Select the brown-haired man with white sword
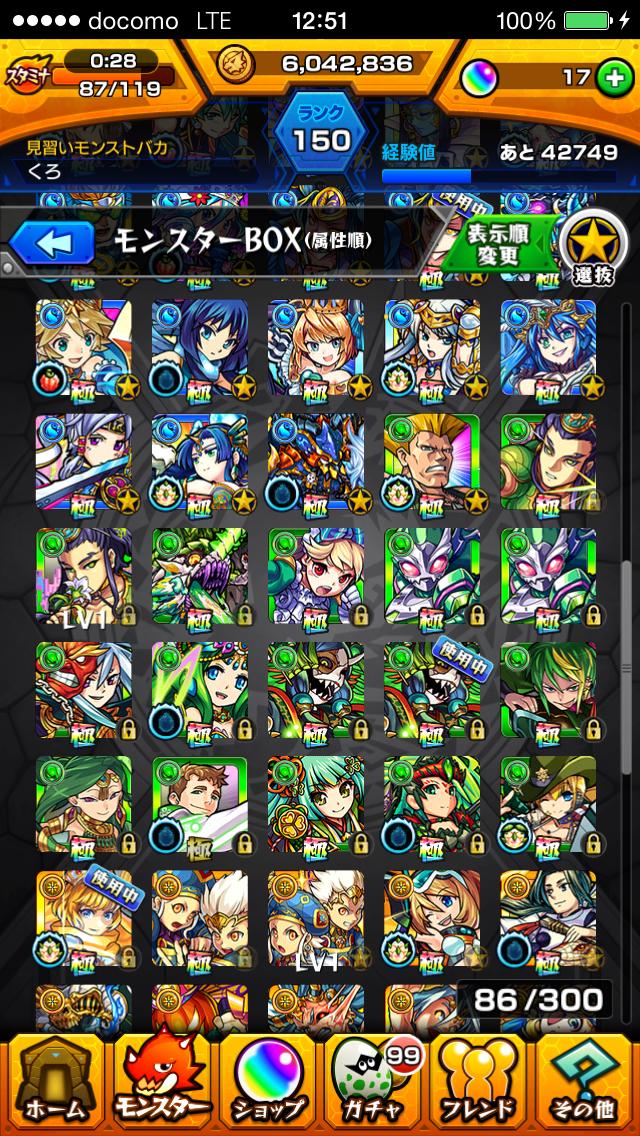The height and width of the screenshot is (1136, 640). coord(200,804)
